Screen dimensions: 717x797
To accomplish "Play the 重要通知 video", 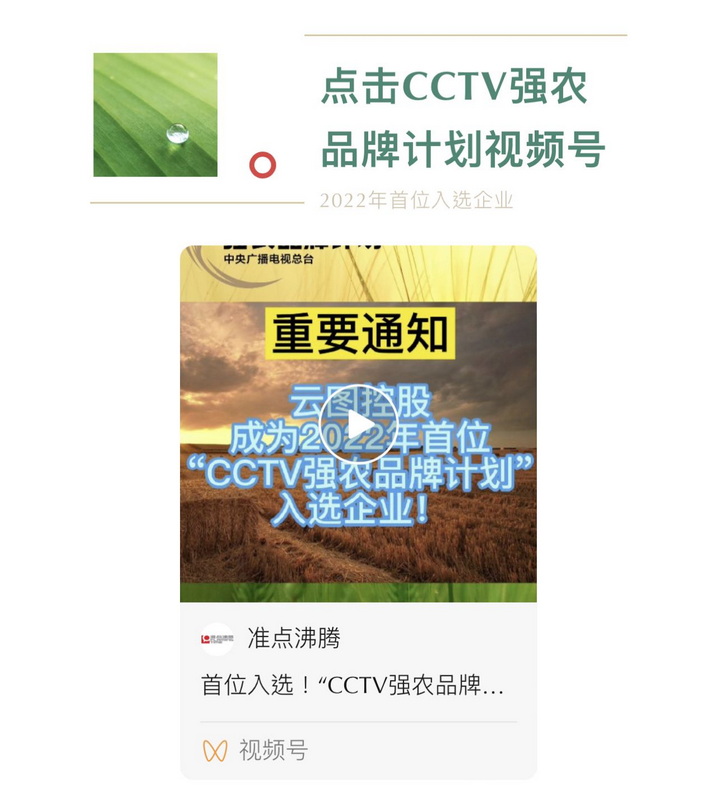I will coord(358,425).
